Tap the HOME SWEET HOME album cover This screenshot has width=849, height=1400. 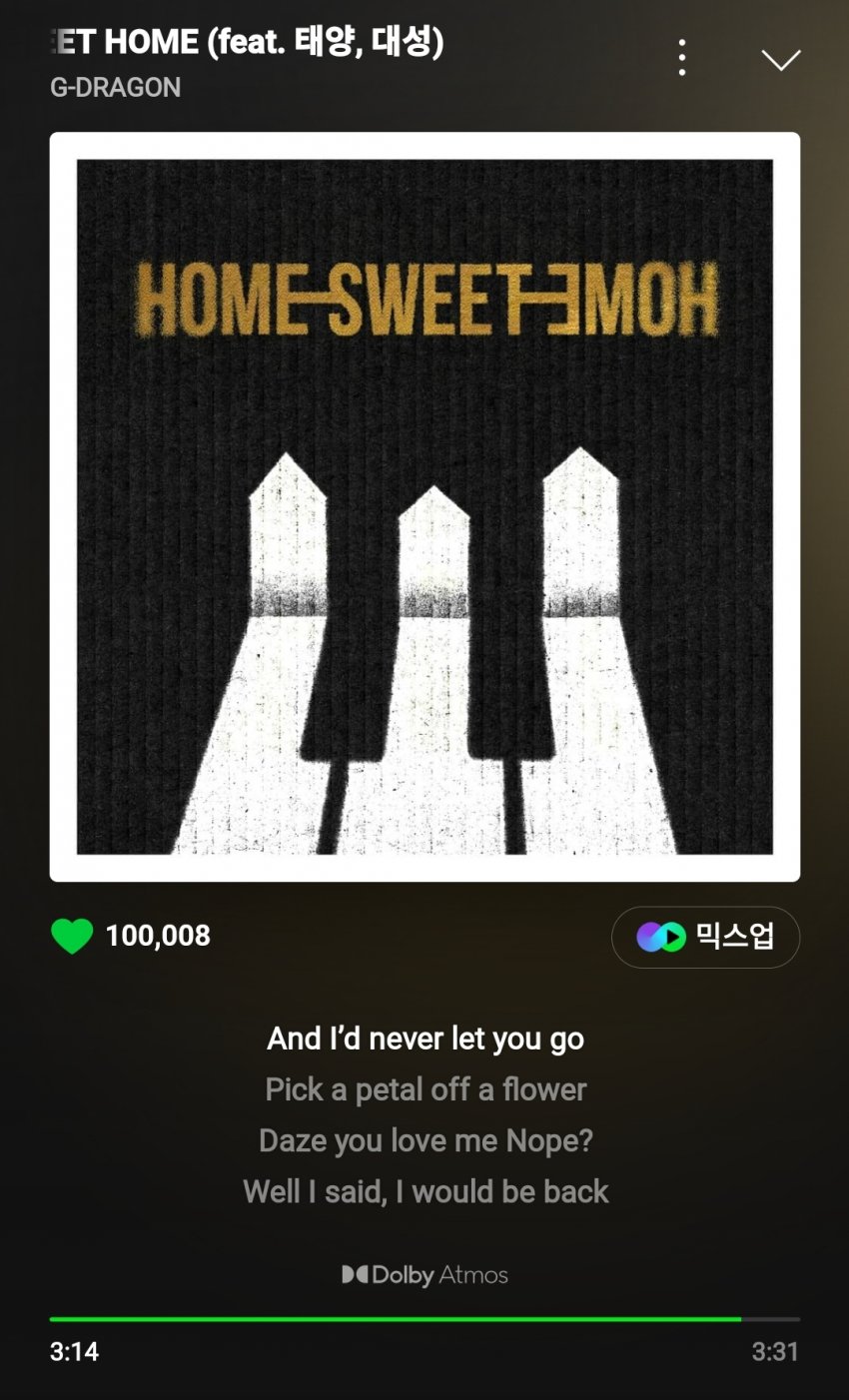point(424,507)
